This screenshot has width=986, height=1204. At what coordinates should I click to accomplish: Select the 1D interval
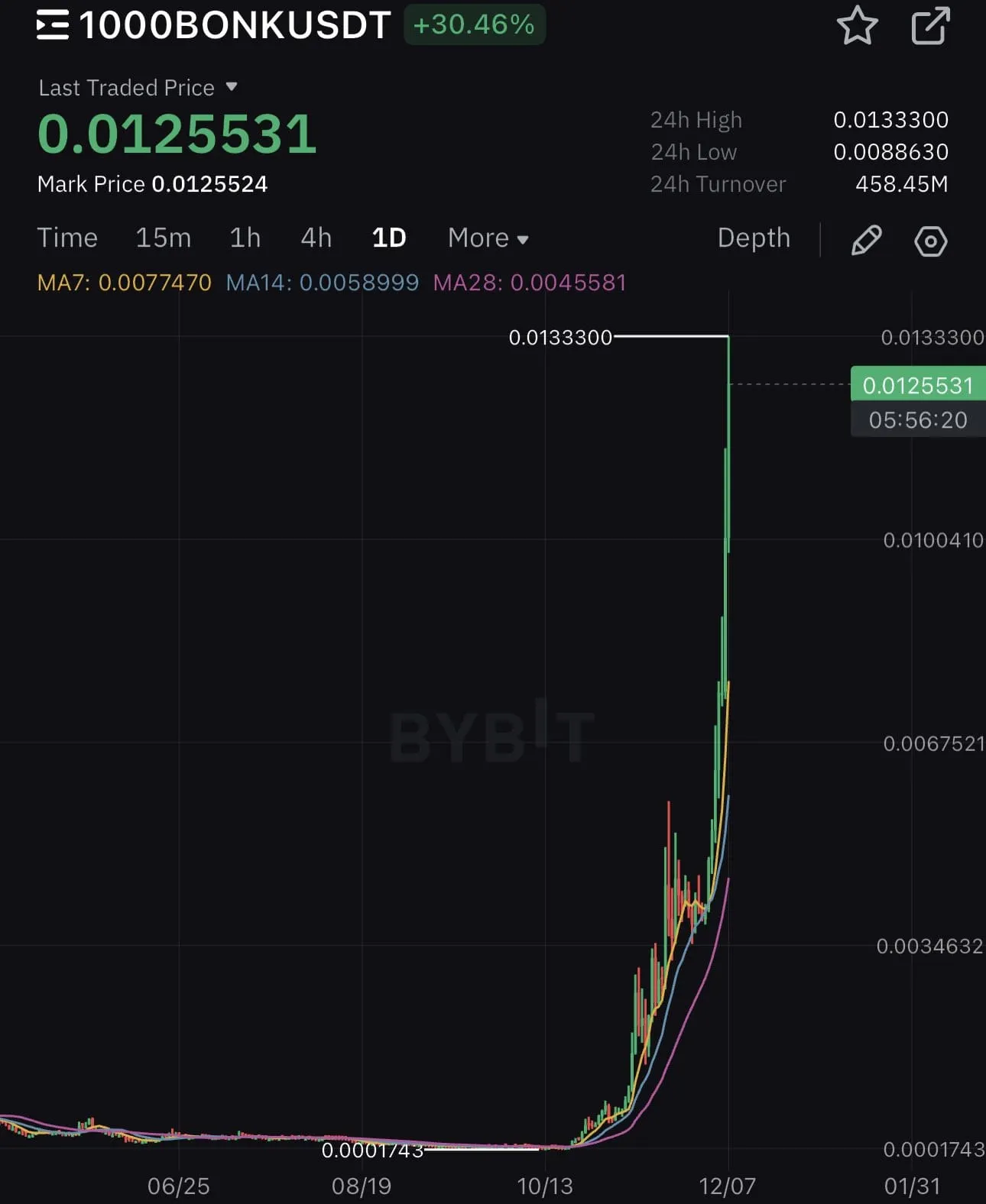(388, 238)
